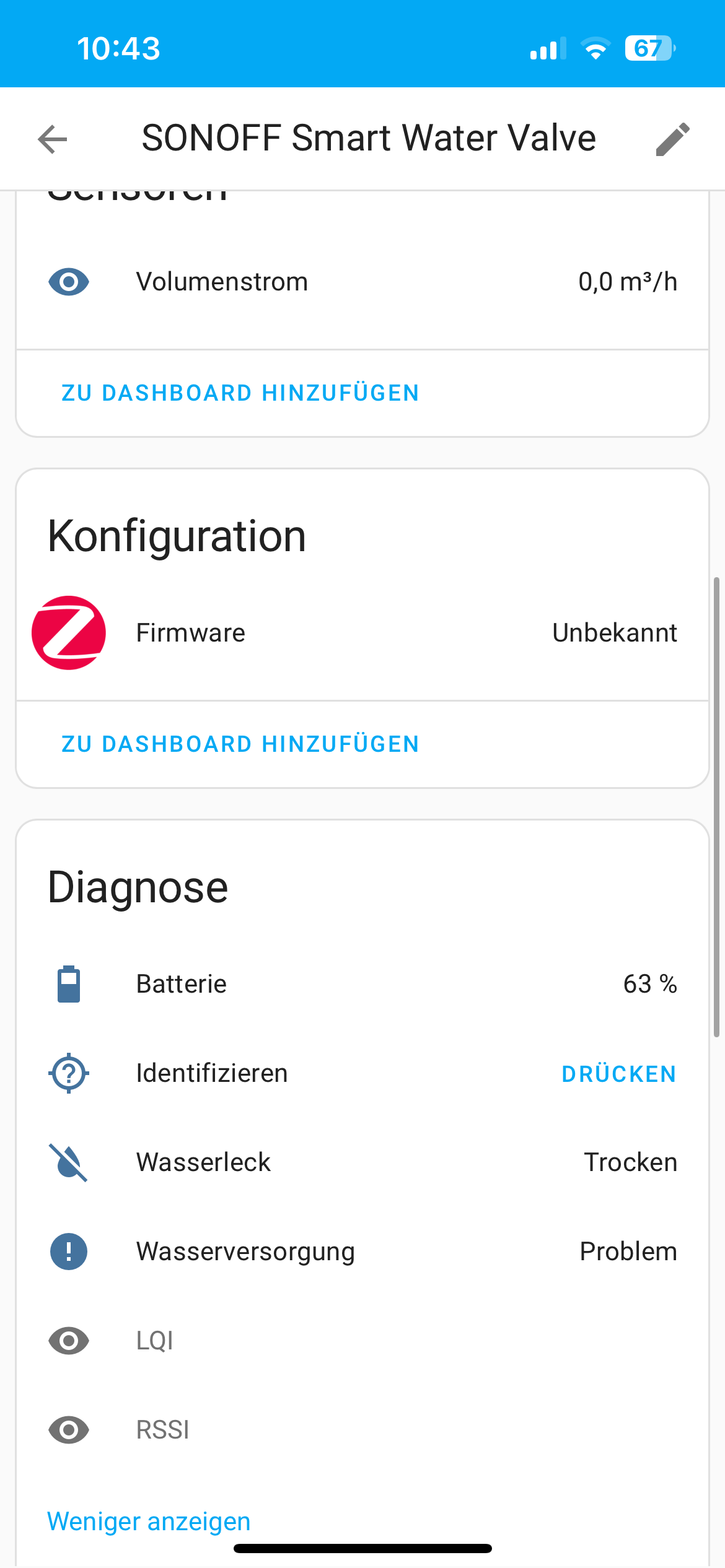
Task: Add Sensoren card to dashboard
Action: (240, 393)
